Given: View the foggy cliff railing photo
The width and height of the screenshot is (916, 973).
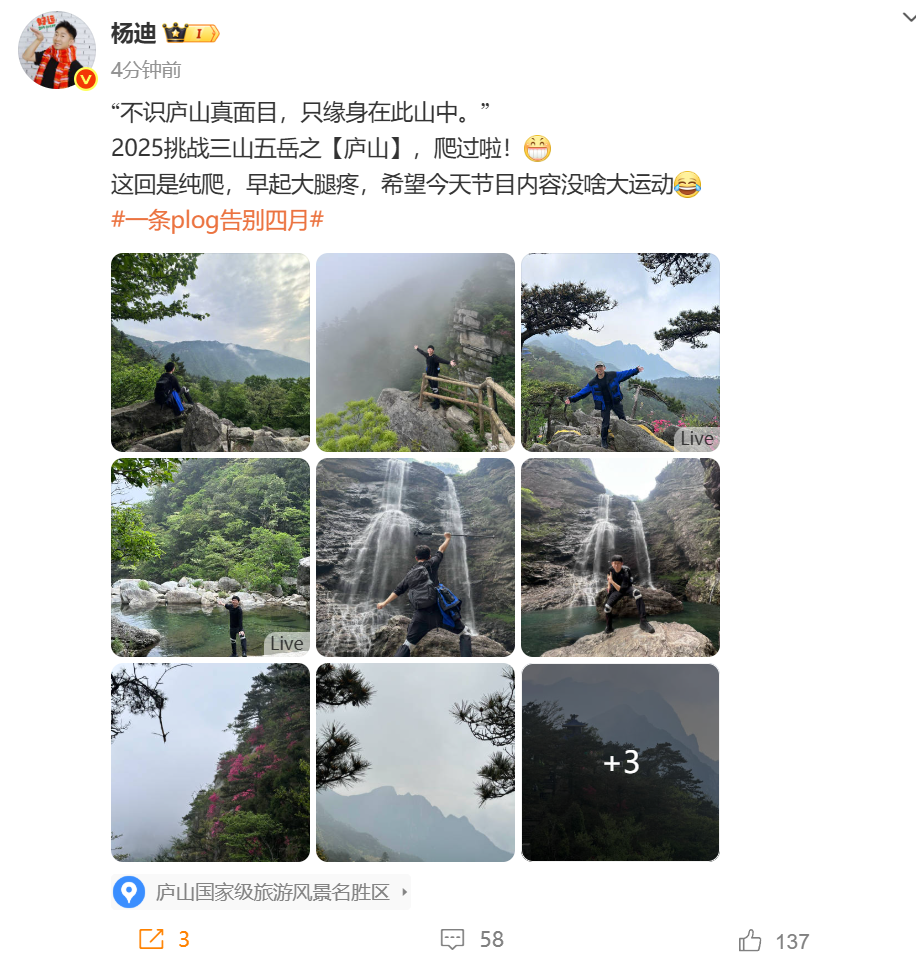Looking at the screenshot, I should click(x=415, y=352).
